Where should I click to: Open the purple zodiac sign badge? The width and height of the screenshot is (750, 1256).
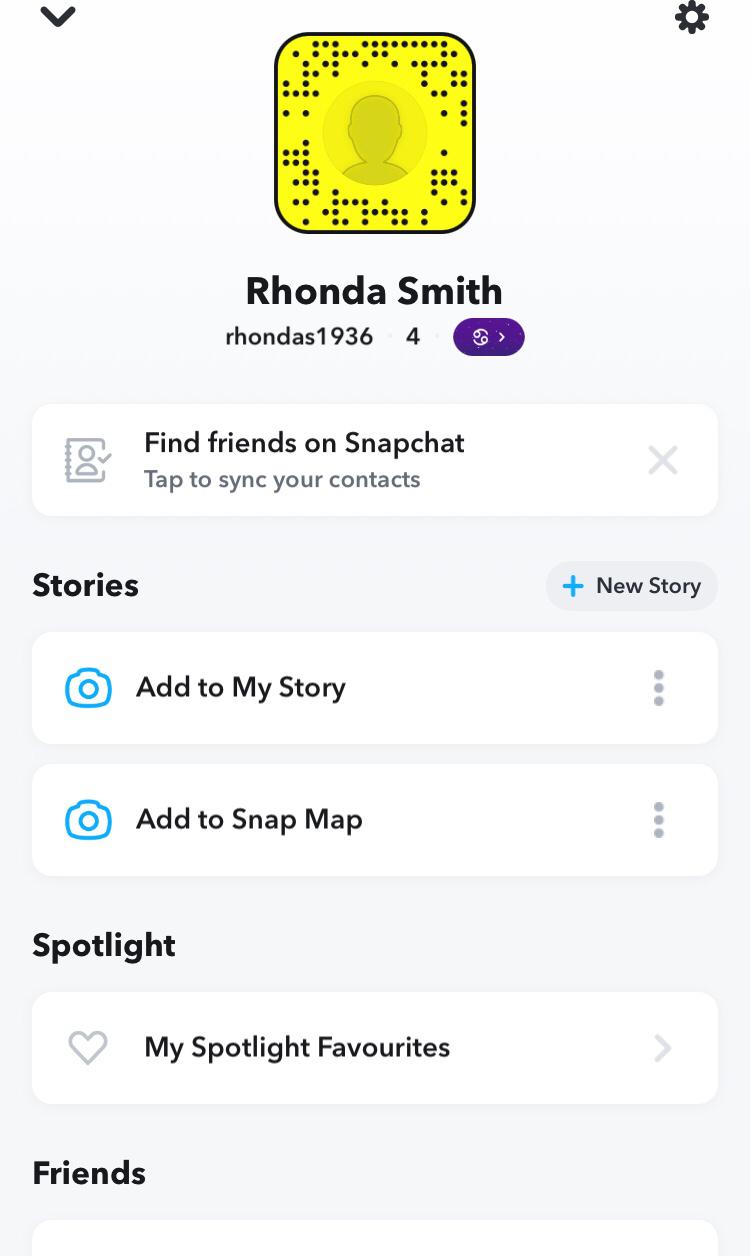[x=488, y=337]
